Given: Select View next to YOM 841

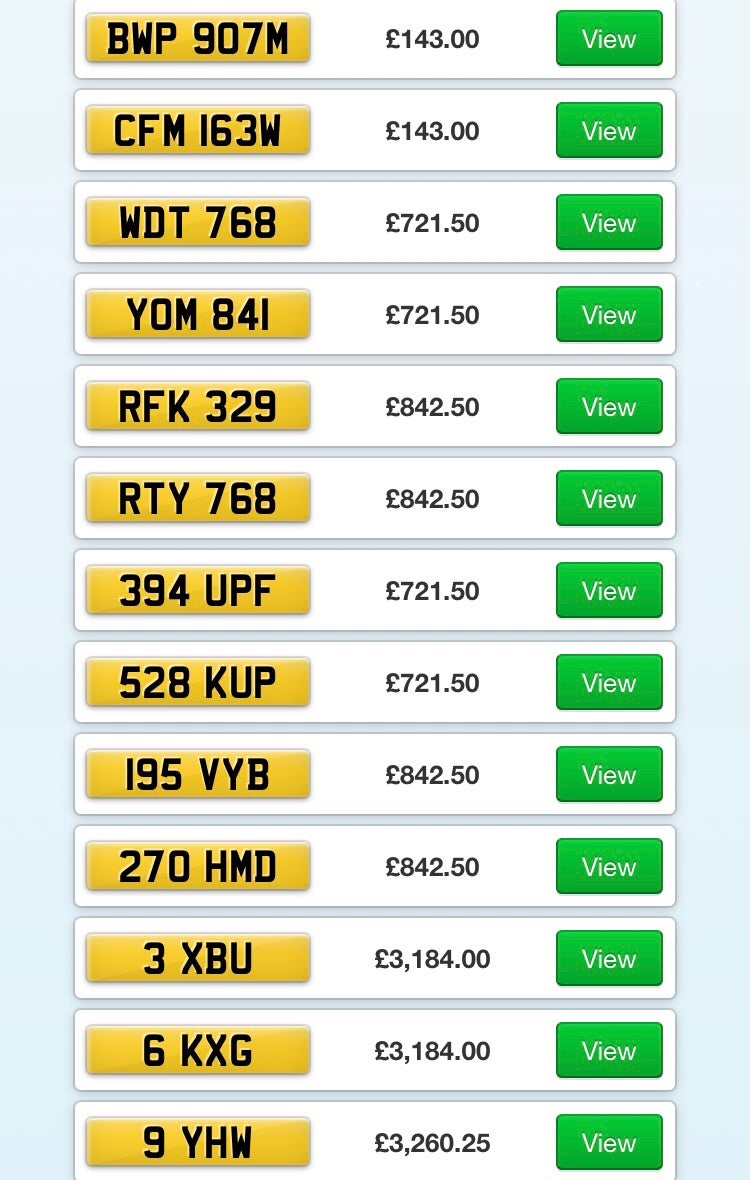Looking at the screenshot, I should [609, 315].
